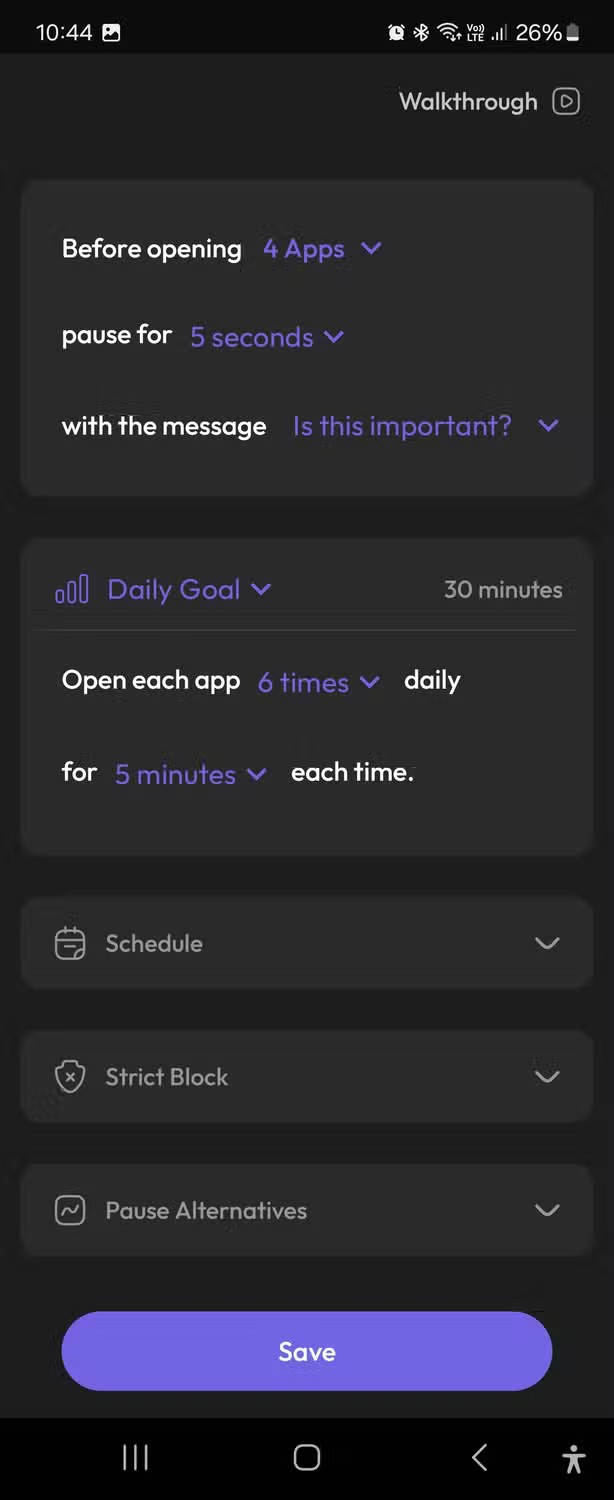Select the 5 seconds pause duration dropdown

[x=267, y=337]
